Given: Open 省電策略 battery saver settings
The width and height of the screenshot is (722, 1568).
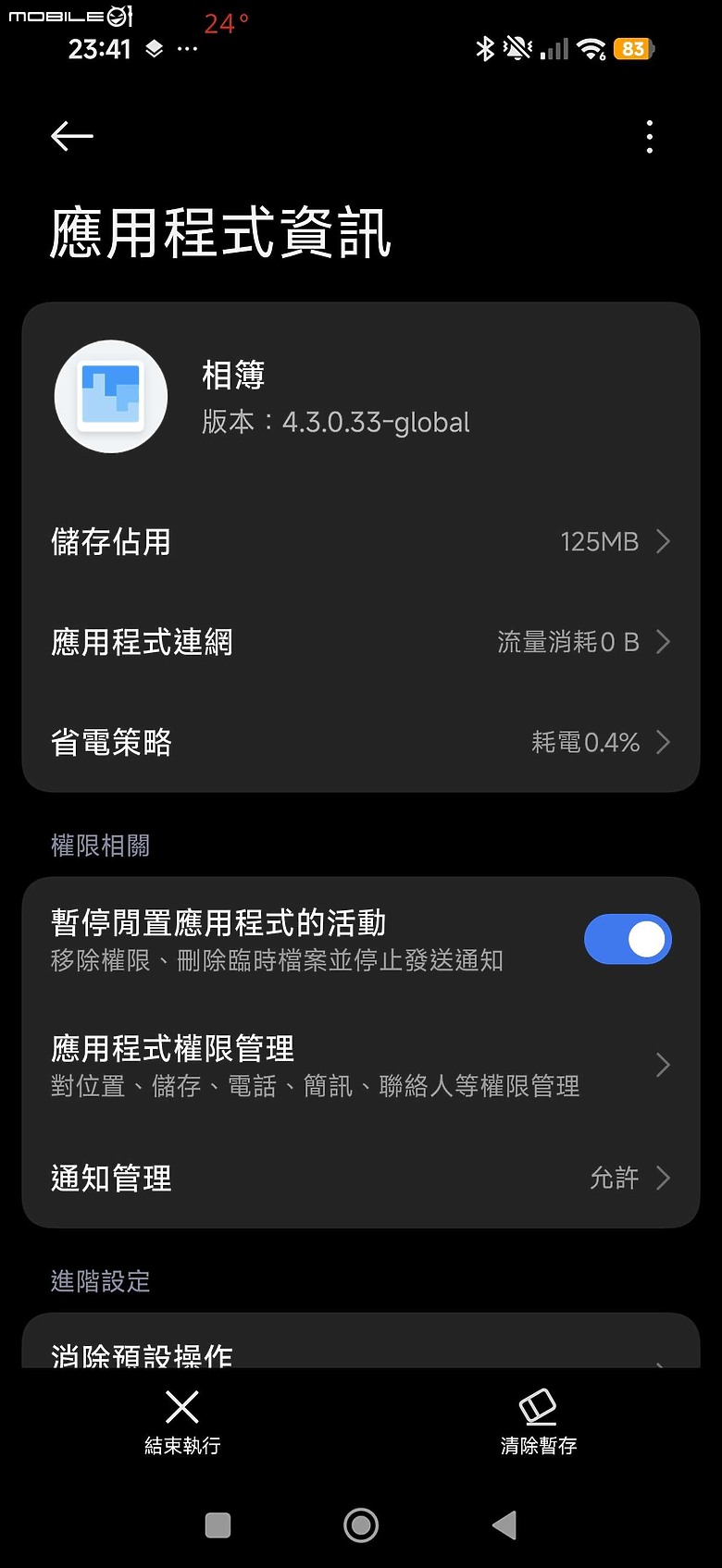Looking at the screenshot, I should (360, 742).
